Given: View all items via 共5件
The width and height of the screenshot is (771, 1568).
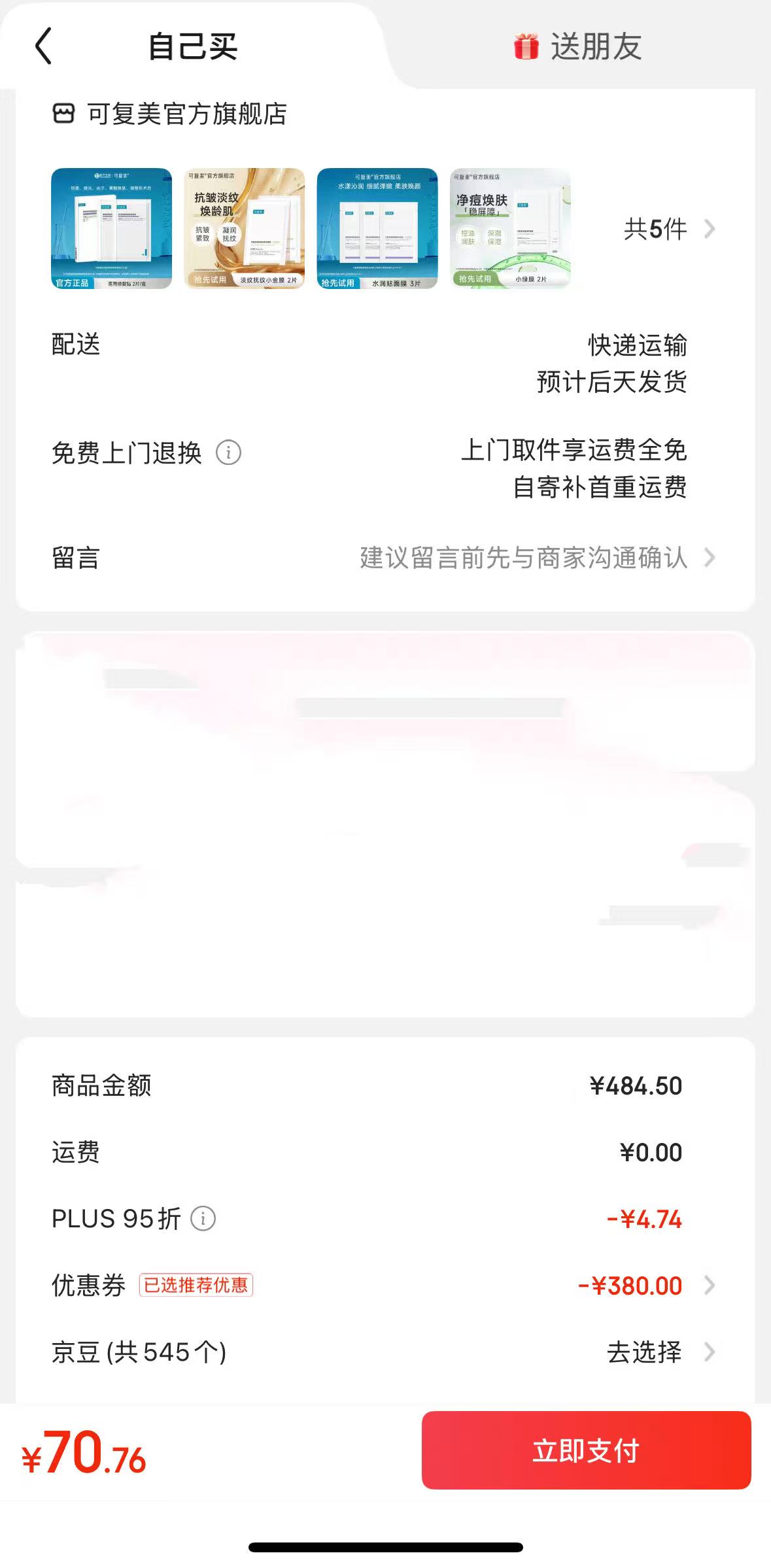Looking at the screenshot, I should (669, 229).
